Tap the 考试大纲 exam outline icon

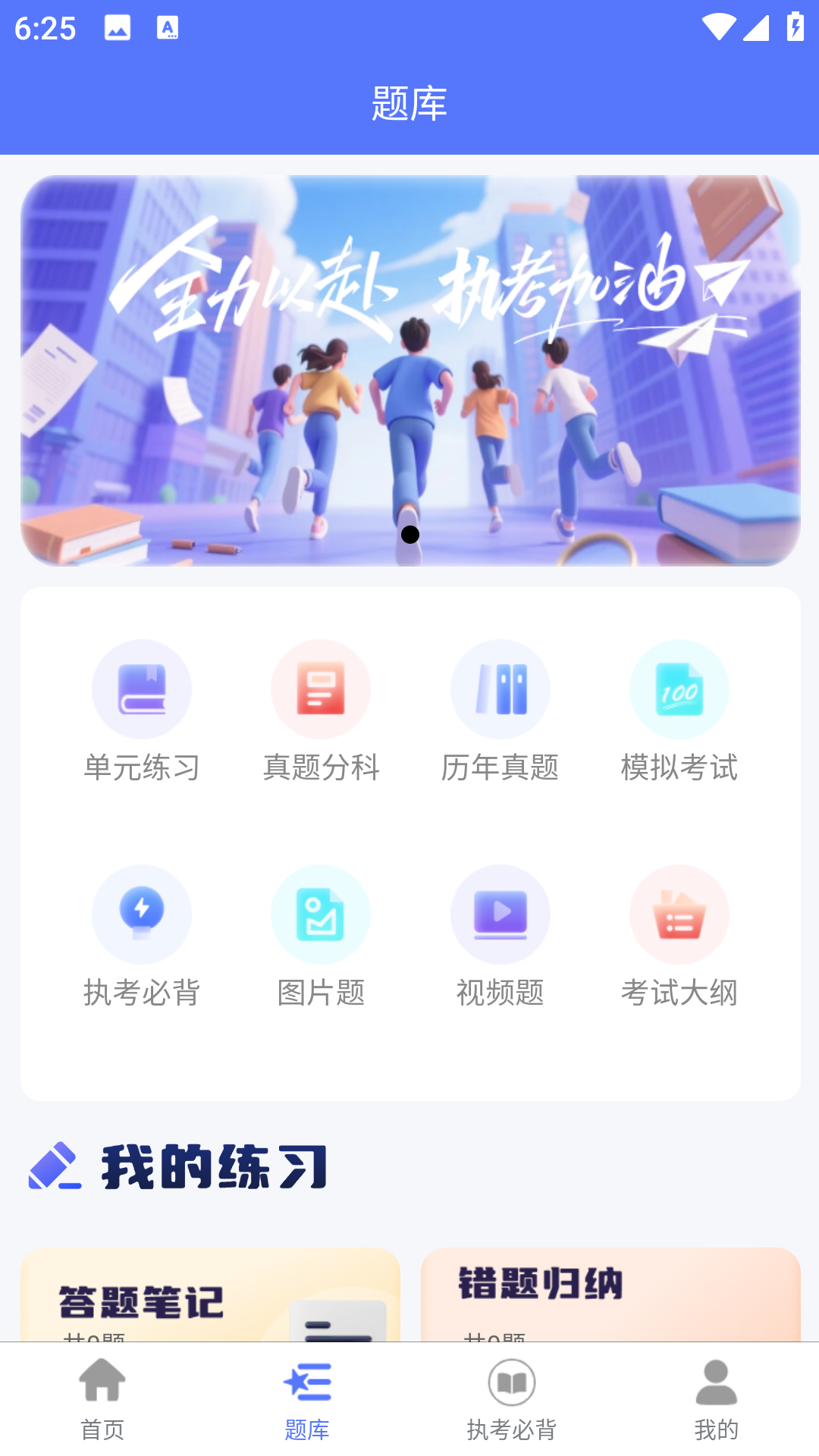coord(679,915)
